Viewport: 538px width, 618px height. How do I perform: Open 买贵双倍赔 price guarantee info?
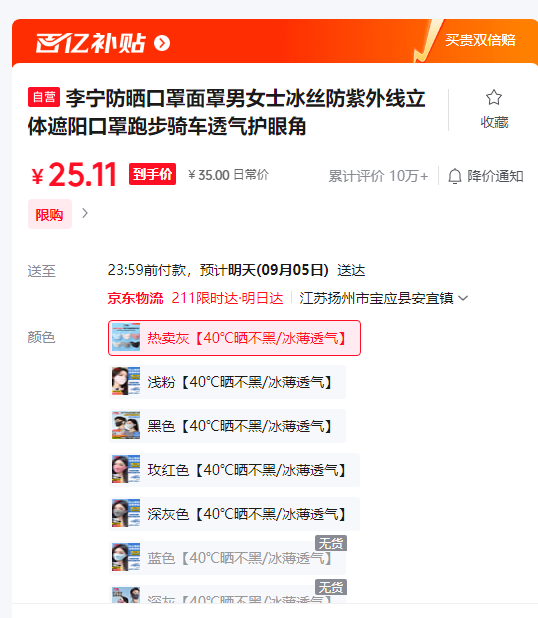480,40
